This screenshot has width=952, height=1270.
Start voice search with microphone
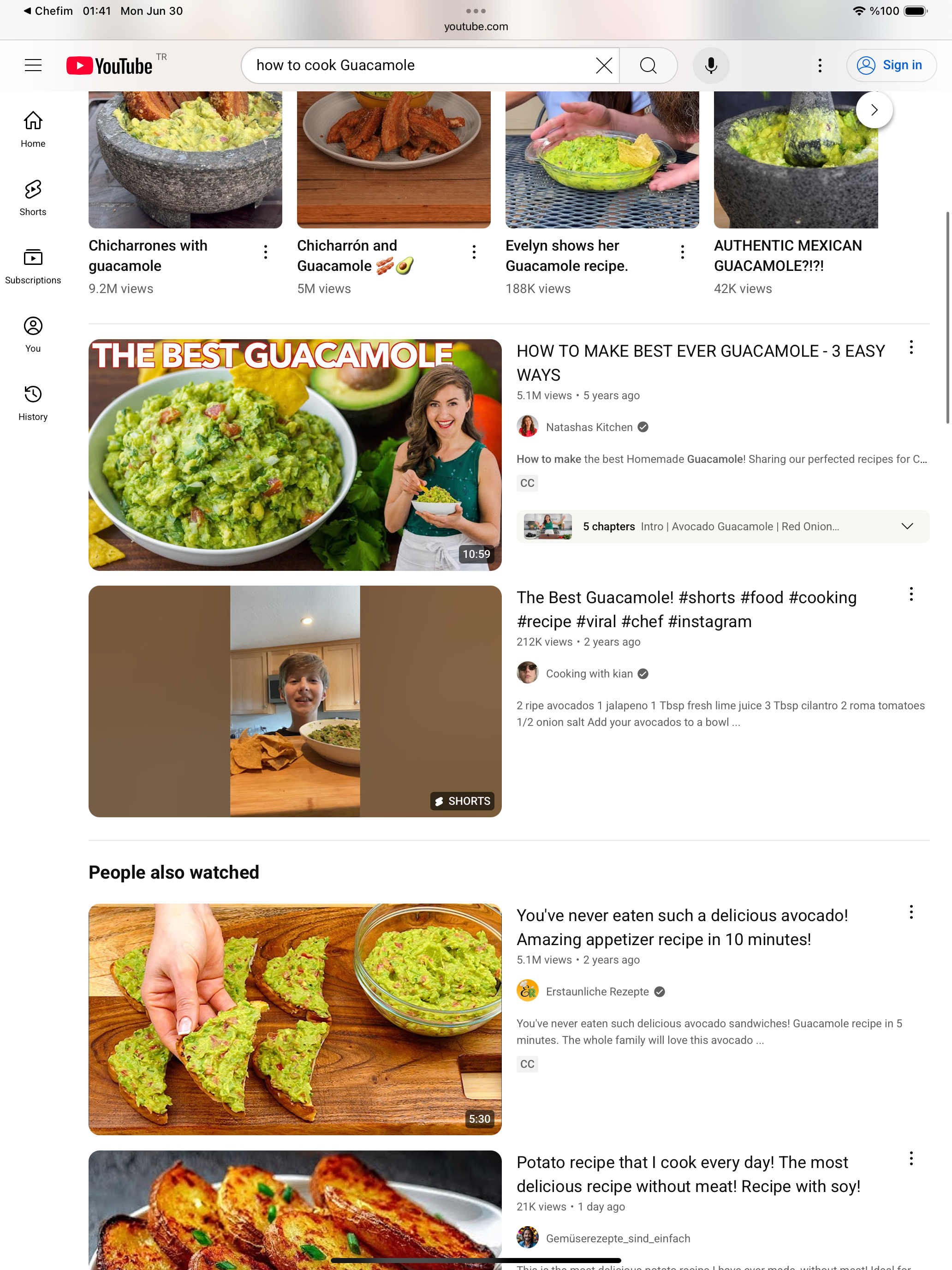710,66
